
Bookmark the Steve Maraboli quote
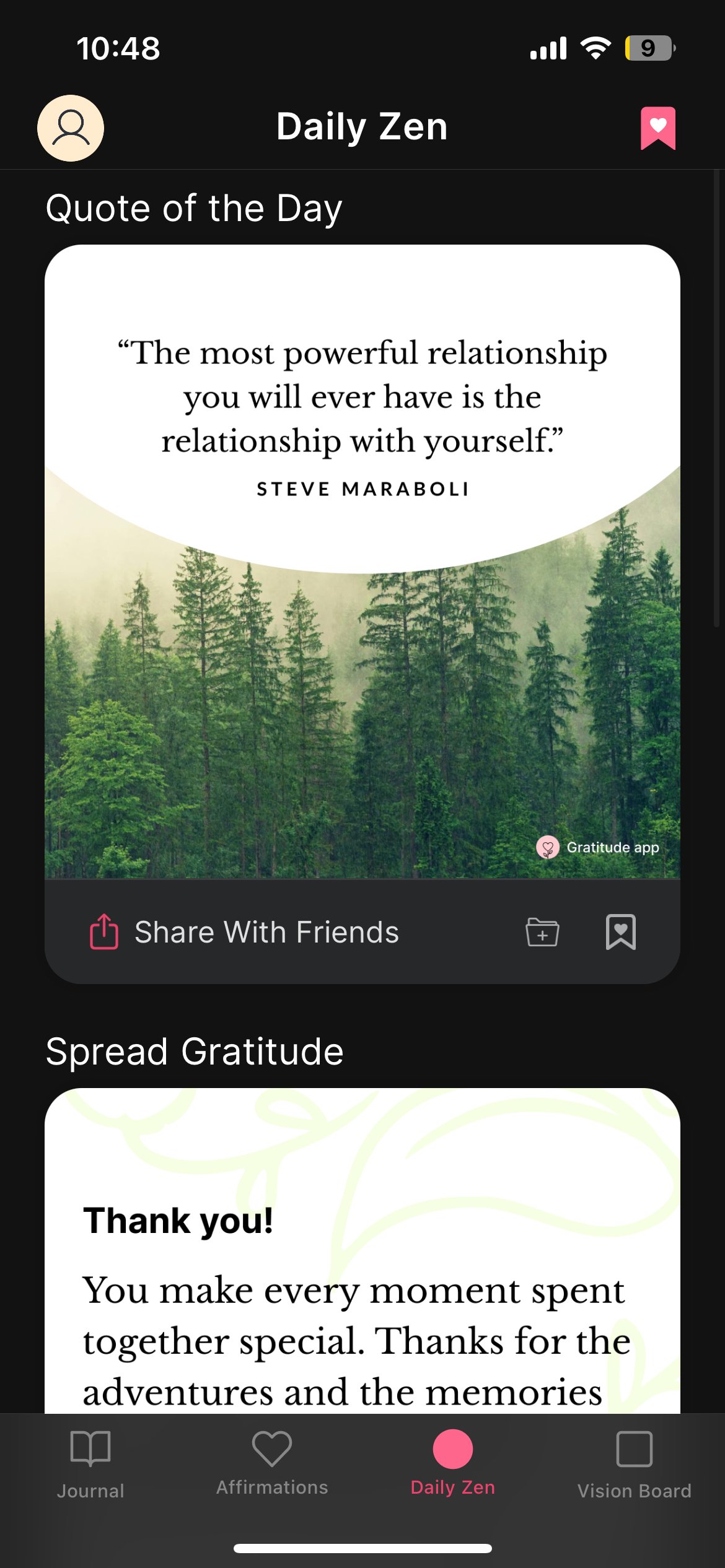[620, 932]
